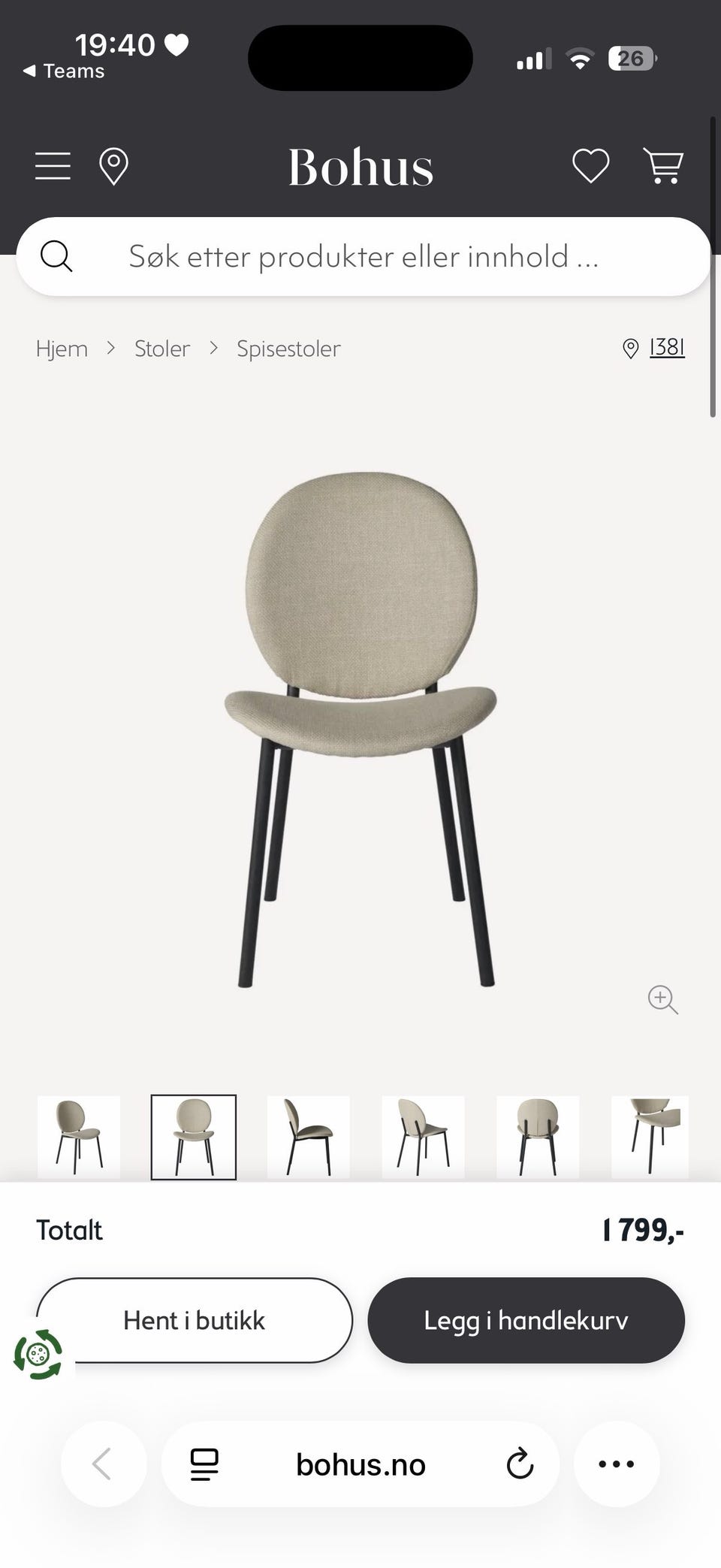Go back to Teams app
The height and width of the screenshot is (1568, 721).
tap(64, 71)
